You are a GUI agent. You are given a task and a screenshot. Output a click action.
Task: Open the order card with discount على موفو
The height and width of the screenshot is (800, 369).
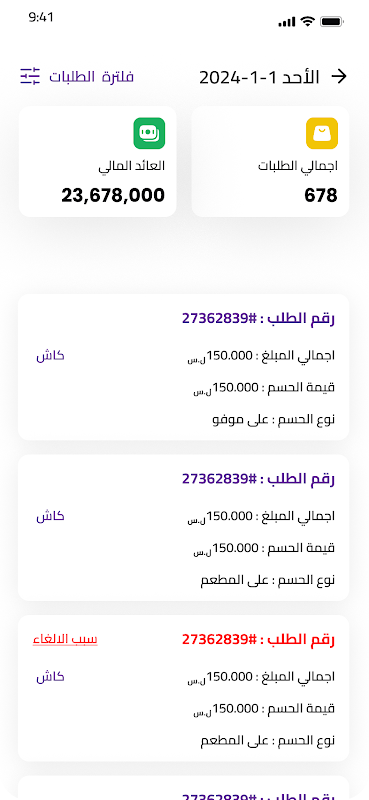pyautogui.click(x=184, y=367)
